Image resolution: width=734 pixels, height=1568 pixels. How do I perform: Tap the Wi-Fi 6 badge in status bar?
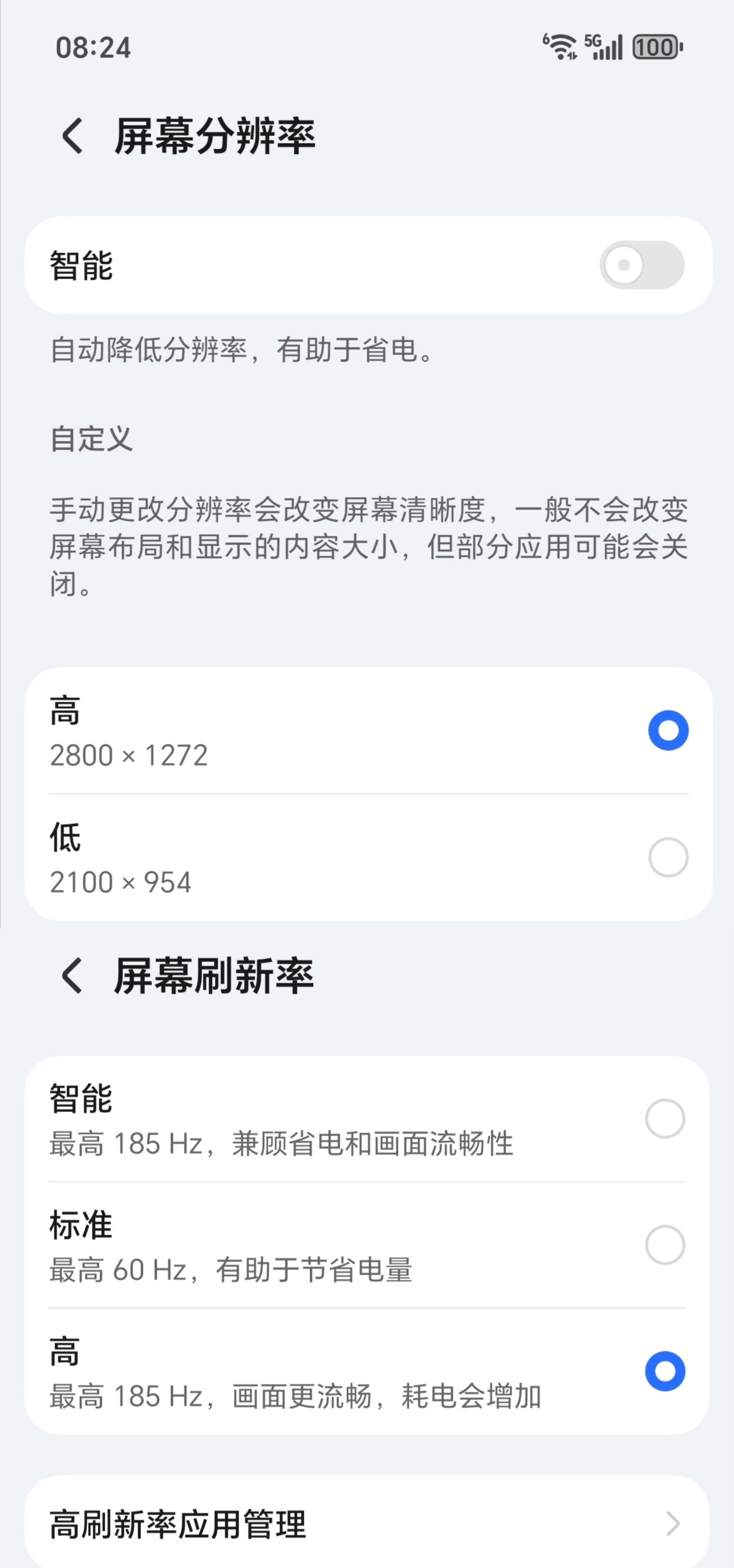[547, 38]
